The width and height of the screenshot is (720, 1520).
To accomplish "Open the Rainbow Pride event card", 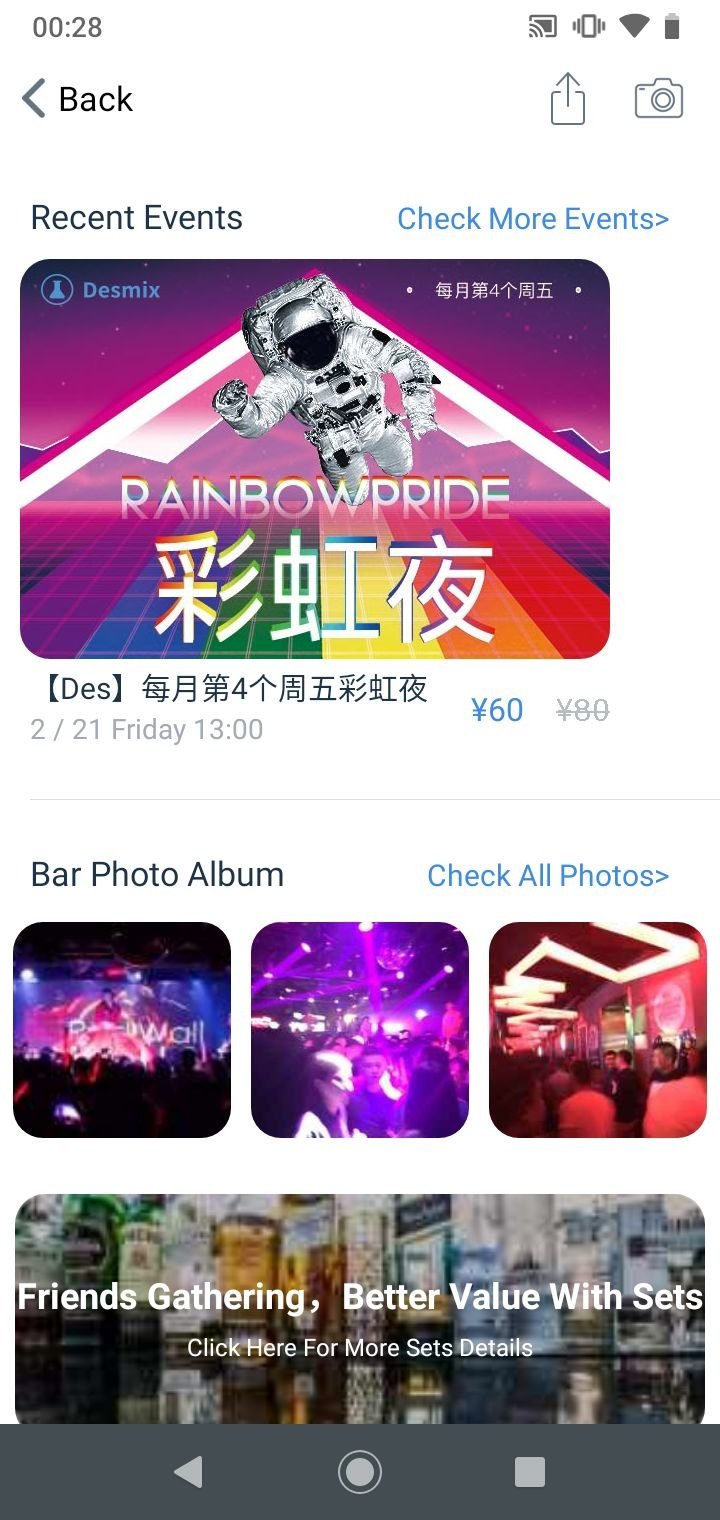I will (315, 459).
